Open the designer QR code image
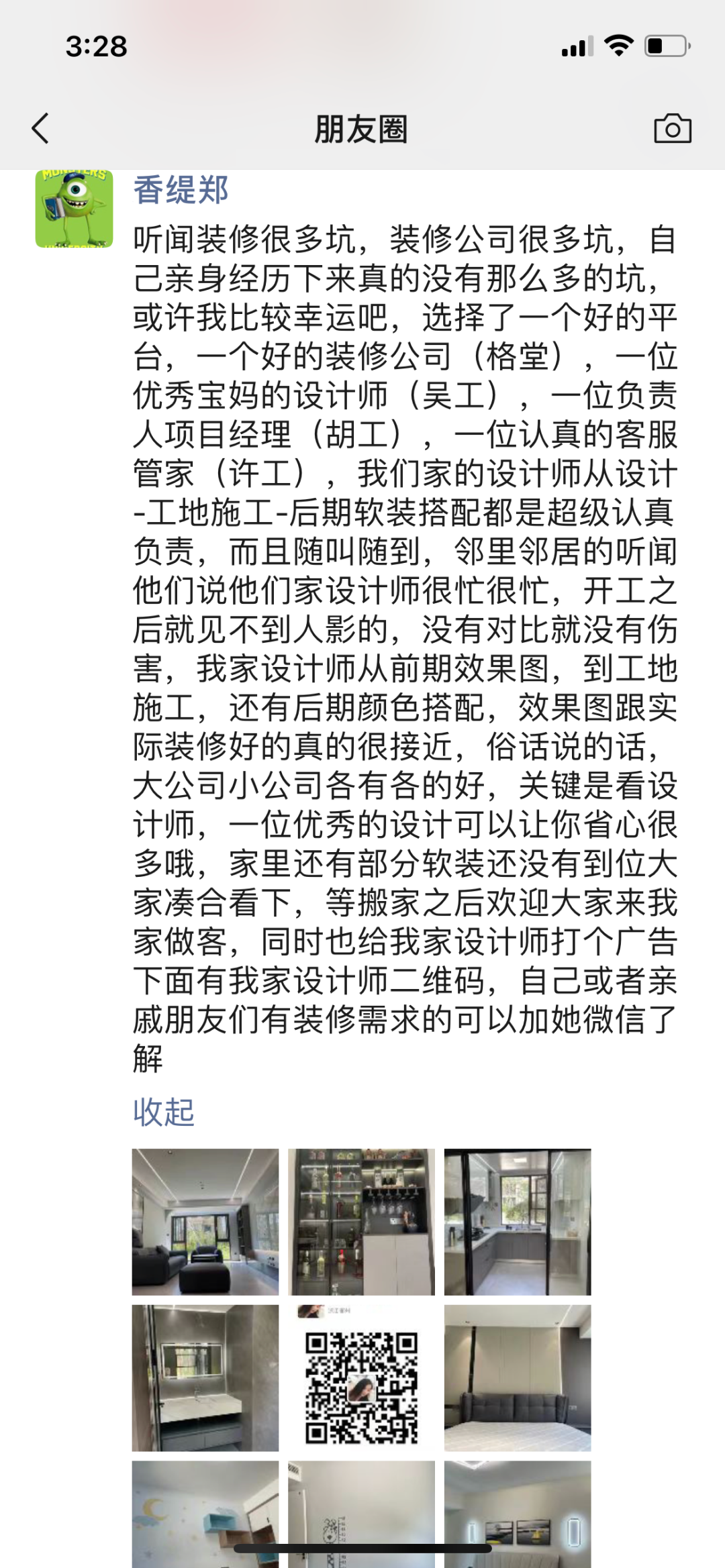Screen dimensions: 725x1568 (361, 1377)
